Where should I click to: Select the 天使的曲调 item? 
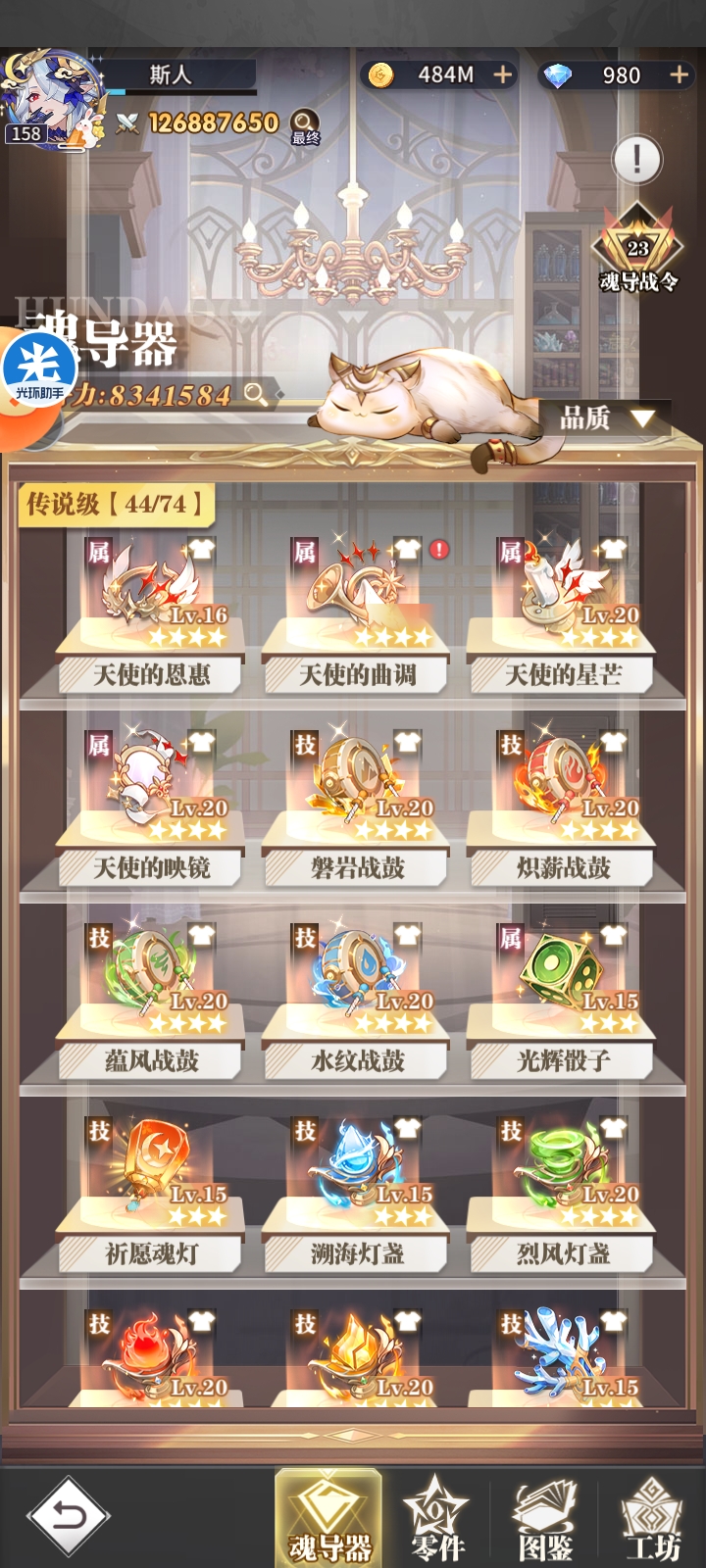point(358,608)
